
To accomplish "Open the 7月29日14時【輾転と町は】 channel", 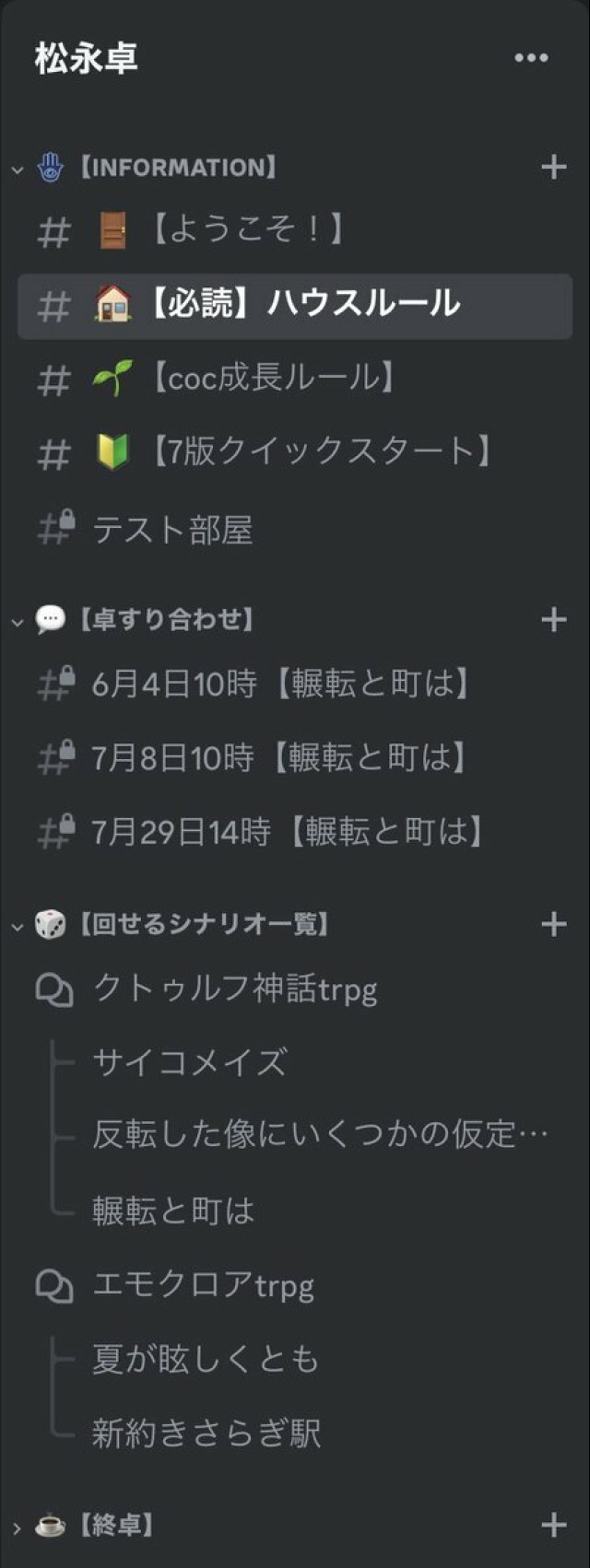I will pyautogui.click(x=288, y=832).
